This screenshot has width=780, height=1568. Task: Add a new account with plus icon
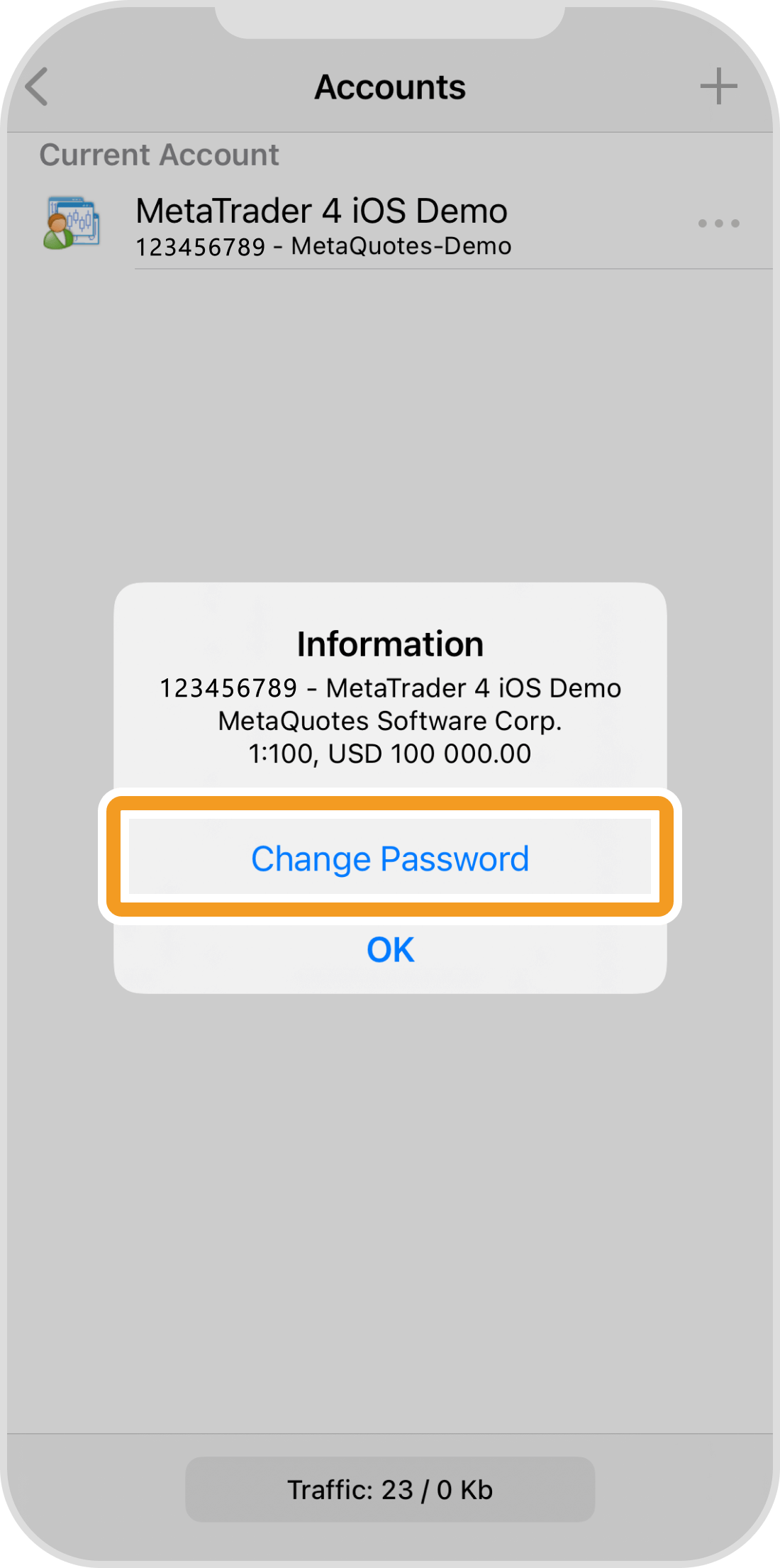point(718,87)
